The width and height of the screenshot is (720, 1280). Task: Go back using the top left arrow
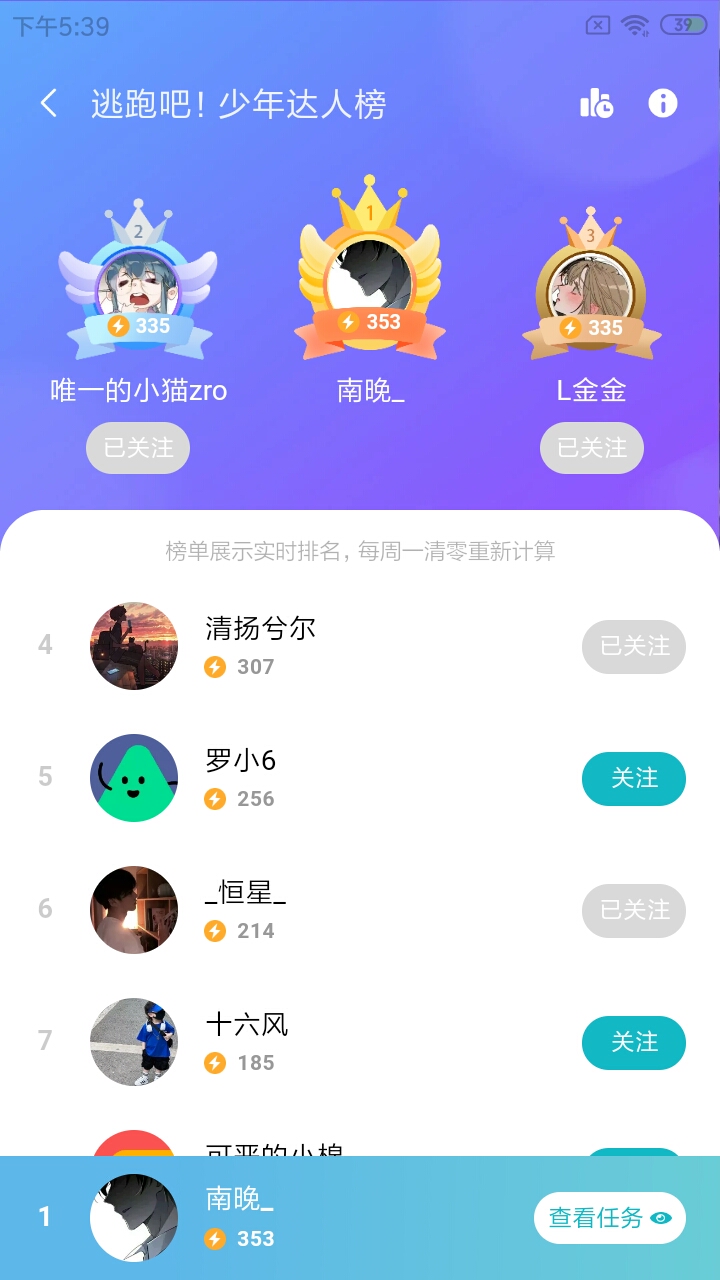pos(48,103)
